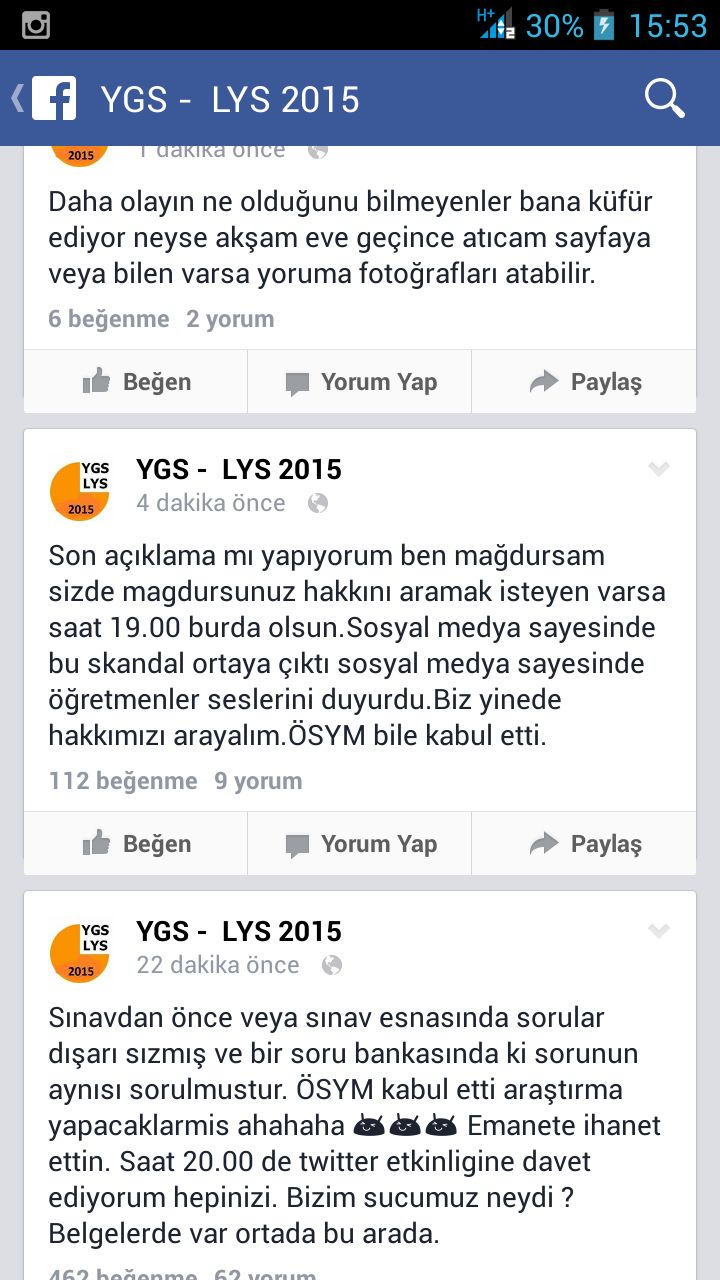The width and height of the screenshot is (720, 1280).
Task: Go back via the Facebook logo arrow
Action: click(x=44, y=99)
